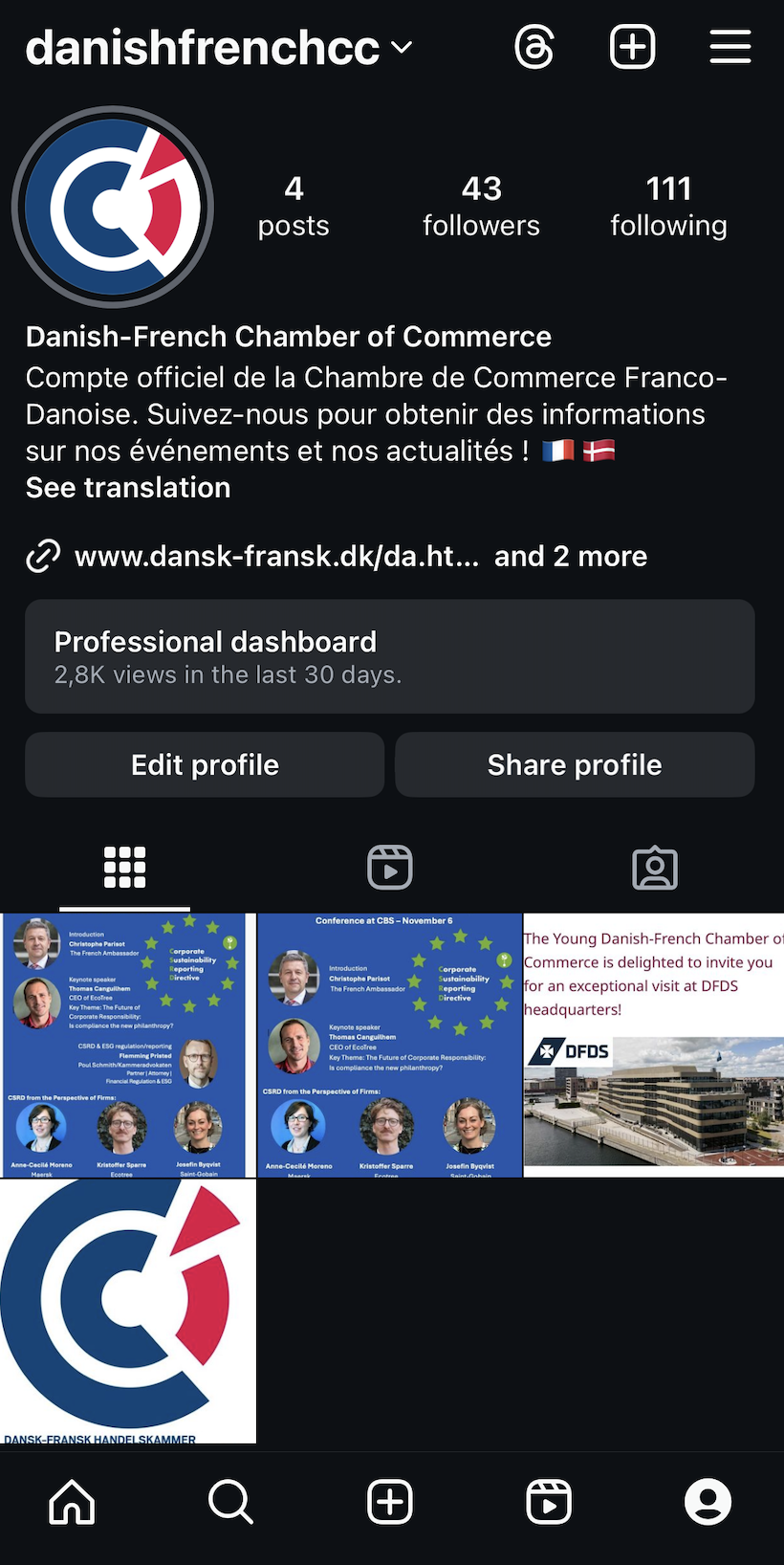This screenshot has height=1565, width=784.
Task: Open the dansk-fransk.dk website link
Action: point(276,556)
